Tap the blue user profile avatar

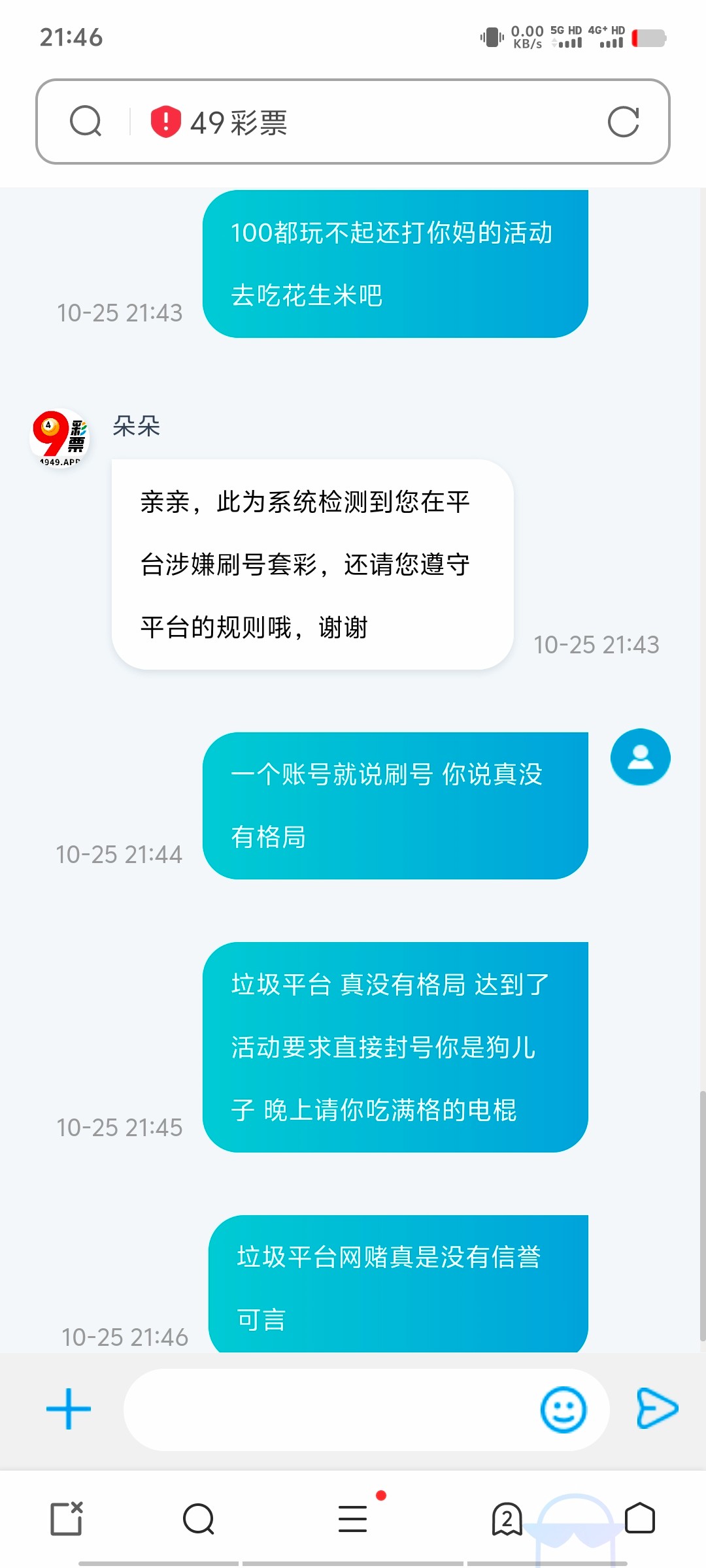(641, 757)
